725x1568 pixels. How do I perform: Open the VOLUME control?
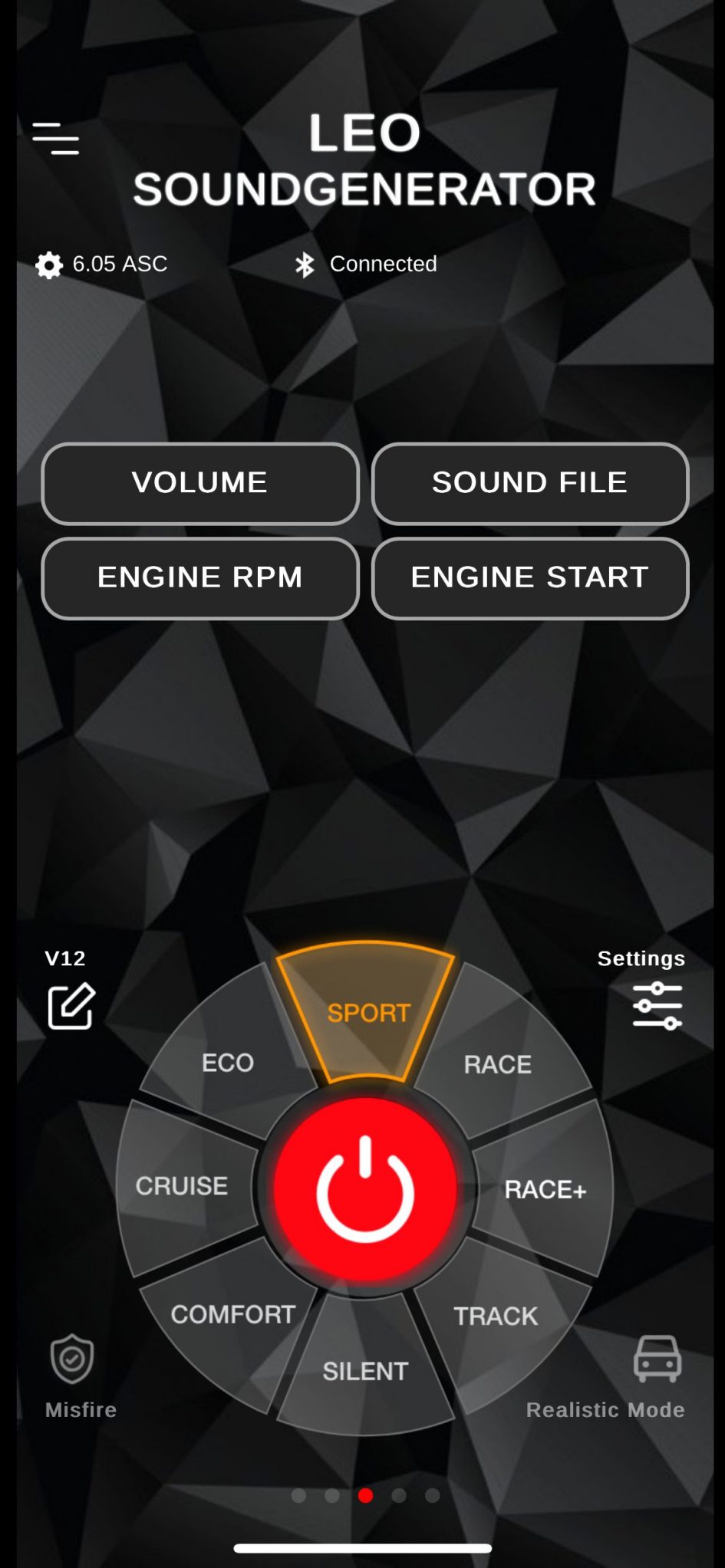pyautogui.click(x=200, y=483)
